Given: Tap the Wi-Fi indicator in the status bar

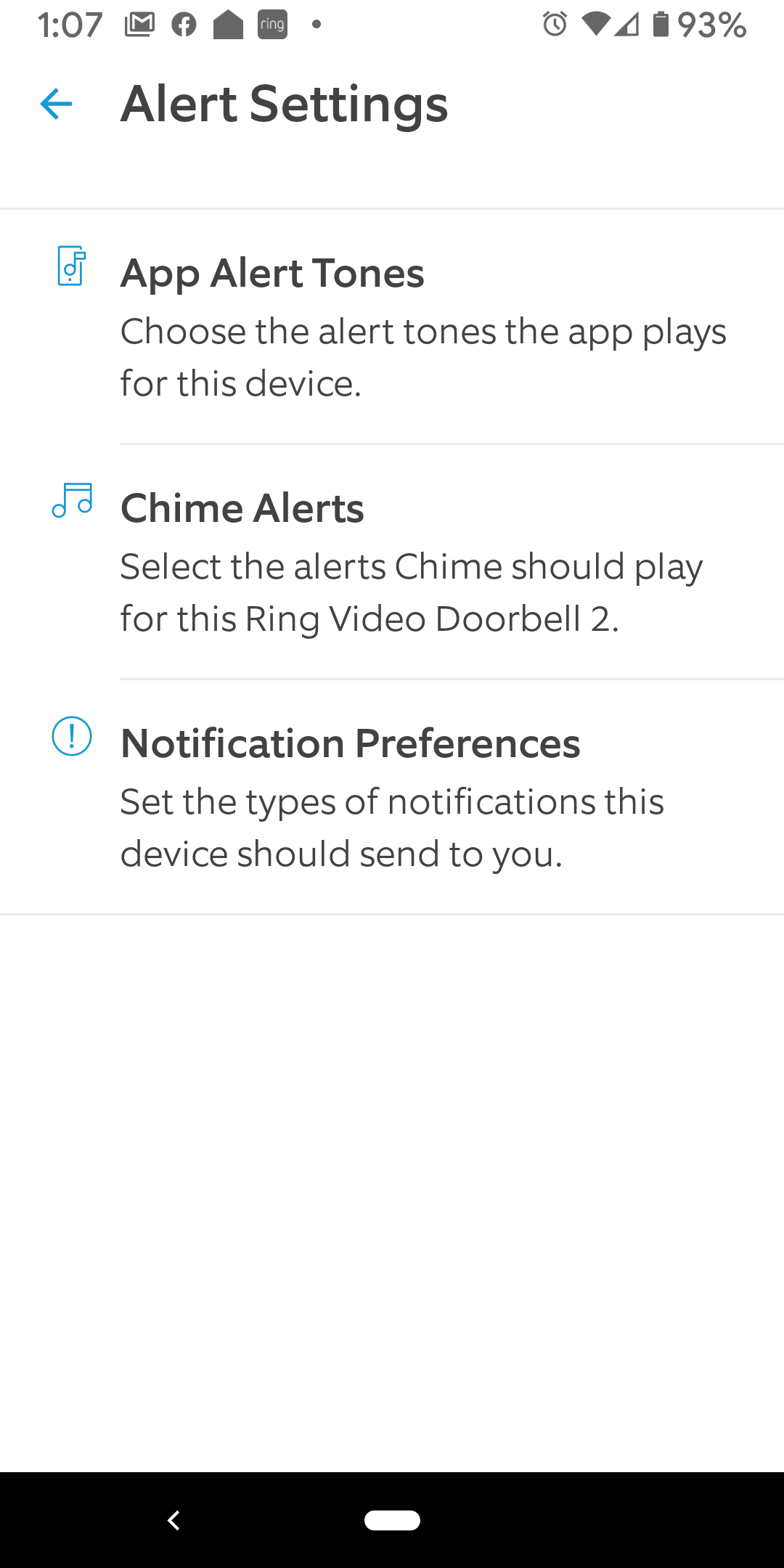Looking at the screenshot, I should [x=597, y=24].
